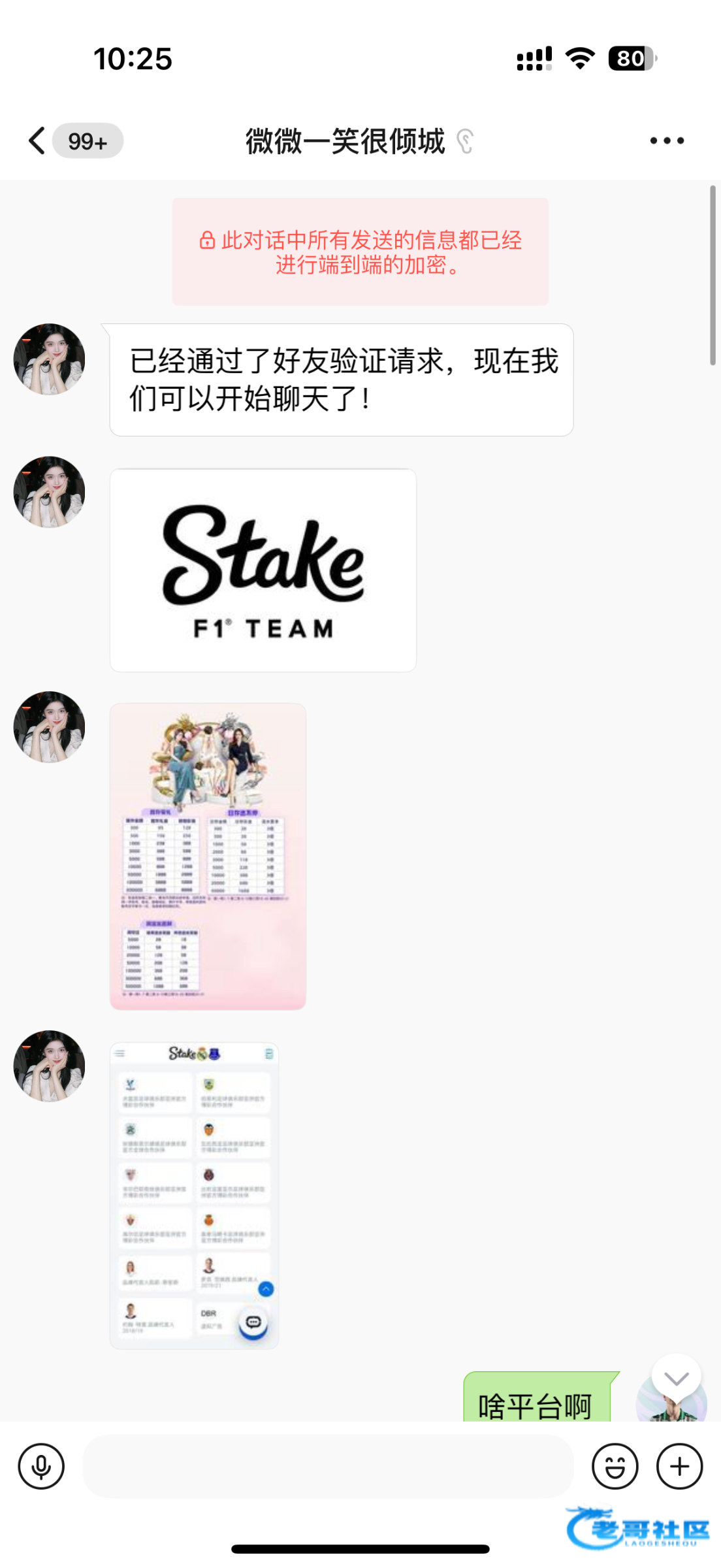721x1568 pixels.
Task: Open the plus attachment menu
Action: point(679,1467)
